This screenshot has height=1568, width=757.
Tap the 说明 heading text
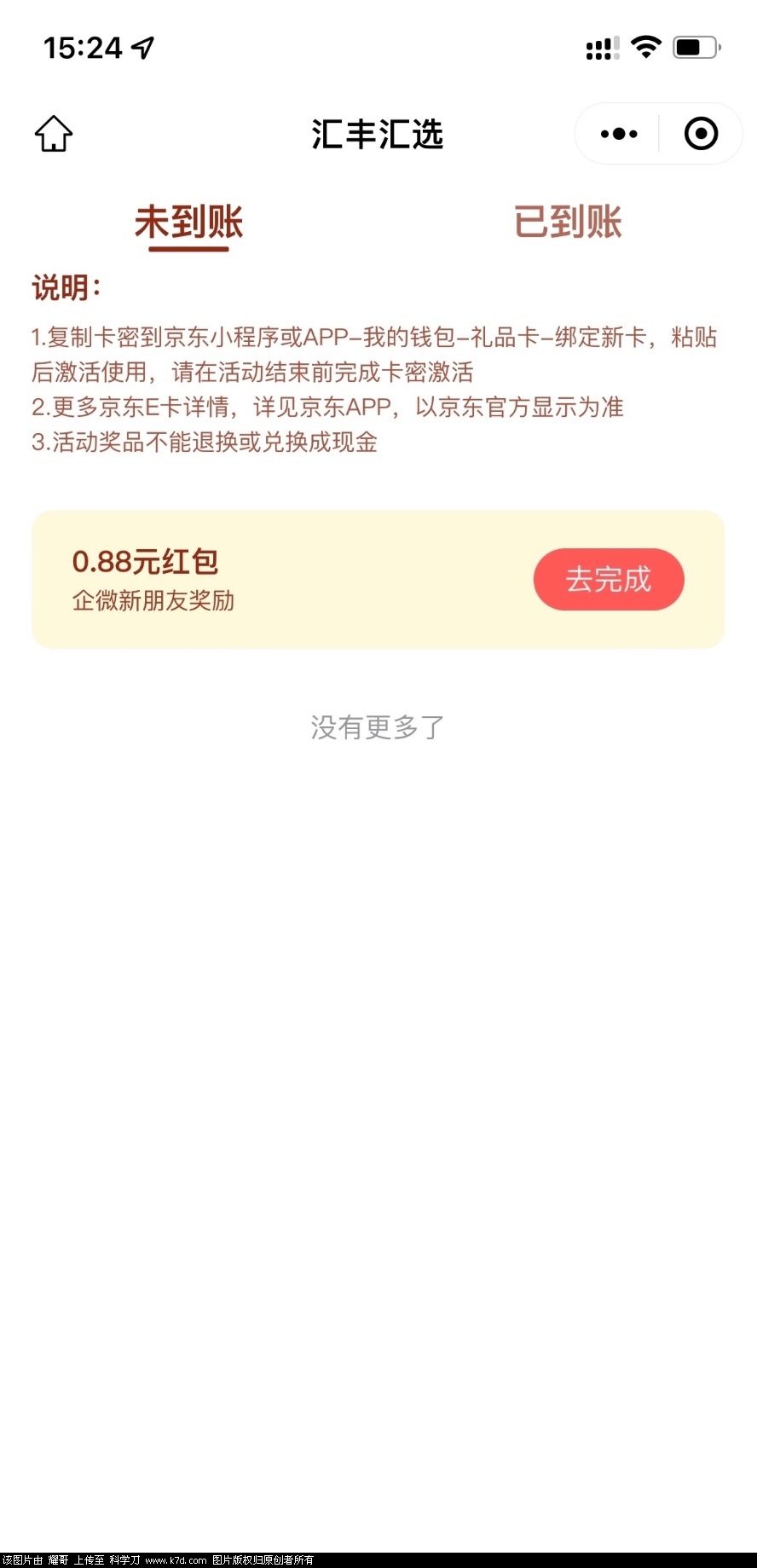tap(66, 287)
